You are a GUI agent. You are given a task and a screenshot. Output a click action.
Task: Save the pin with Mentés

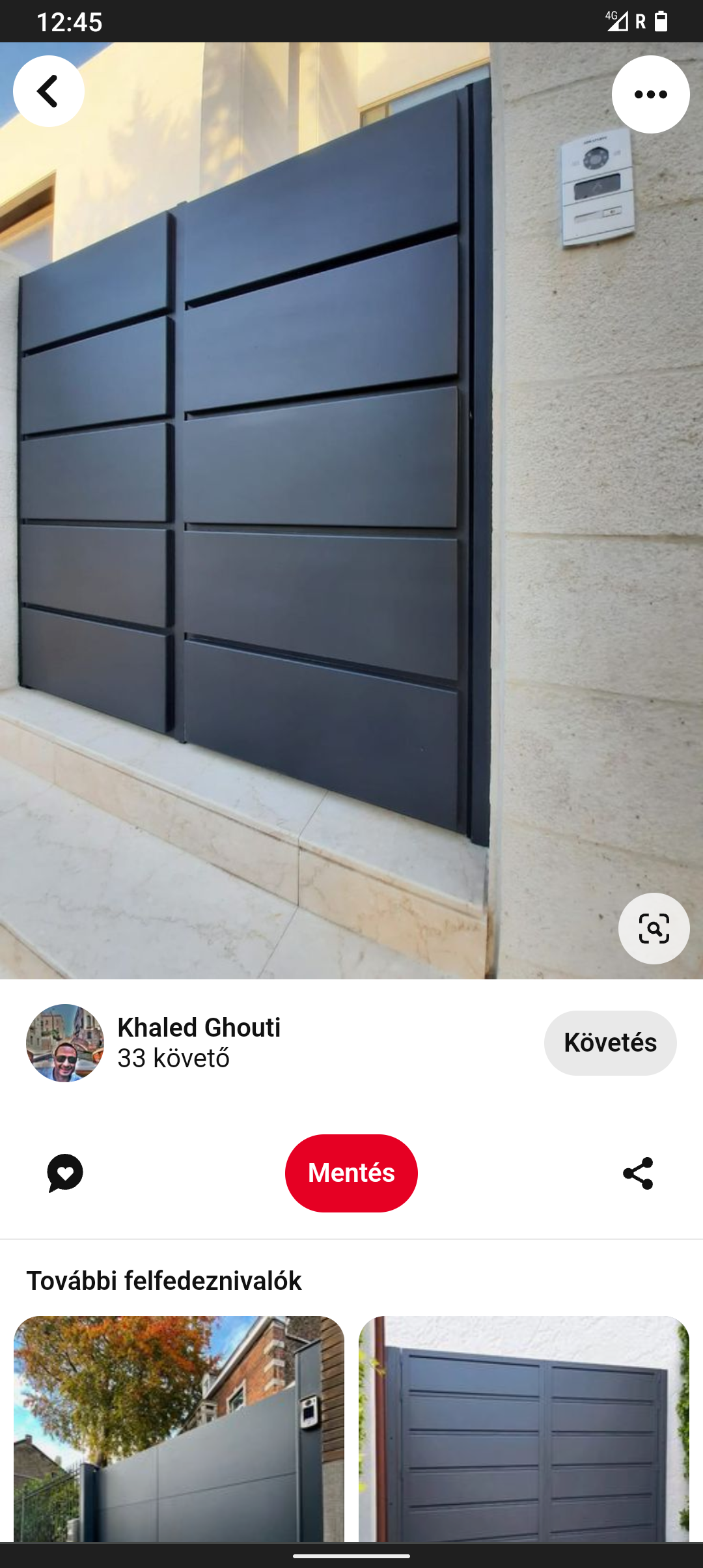pos(351,1173)
